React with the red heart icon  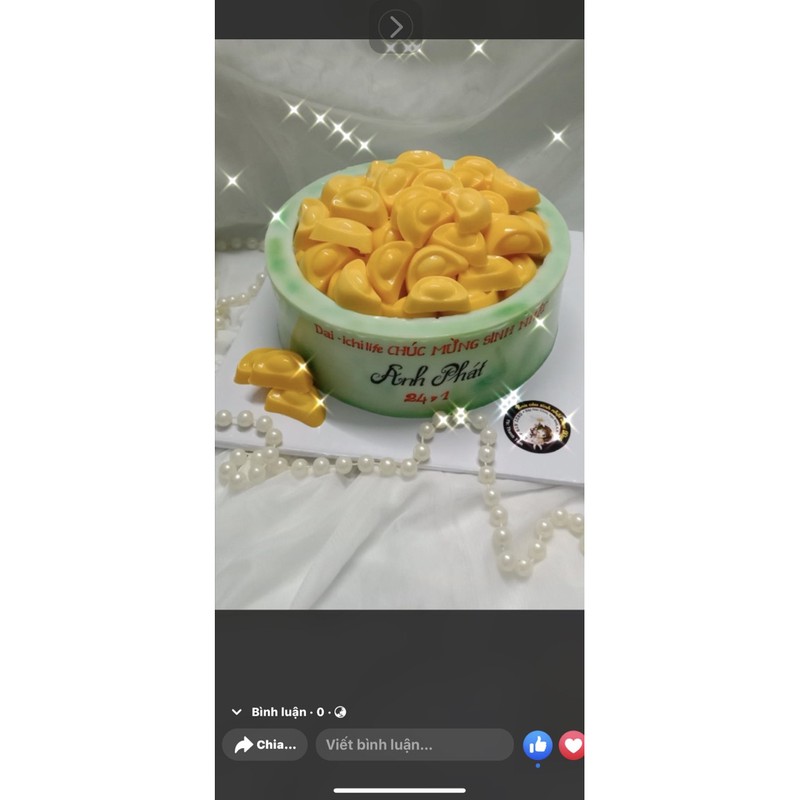tap(572, 745)
